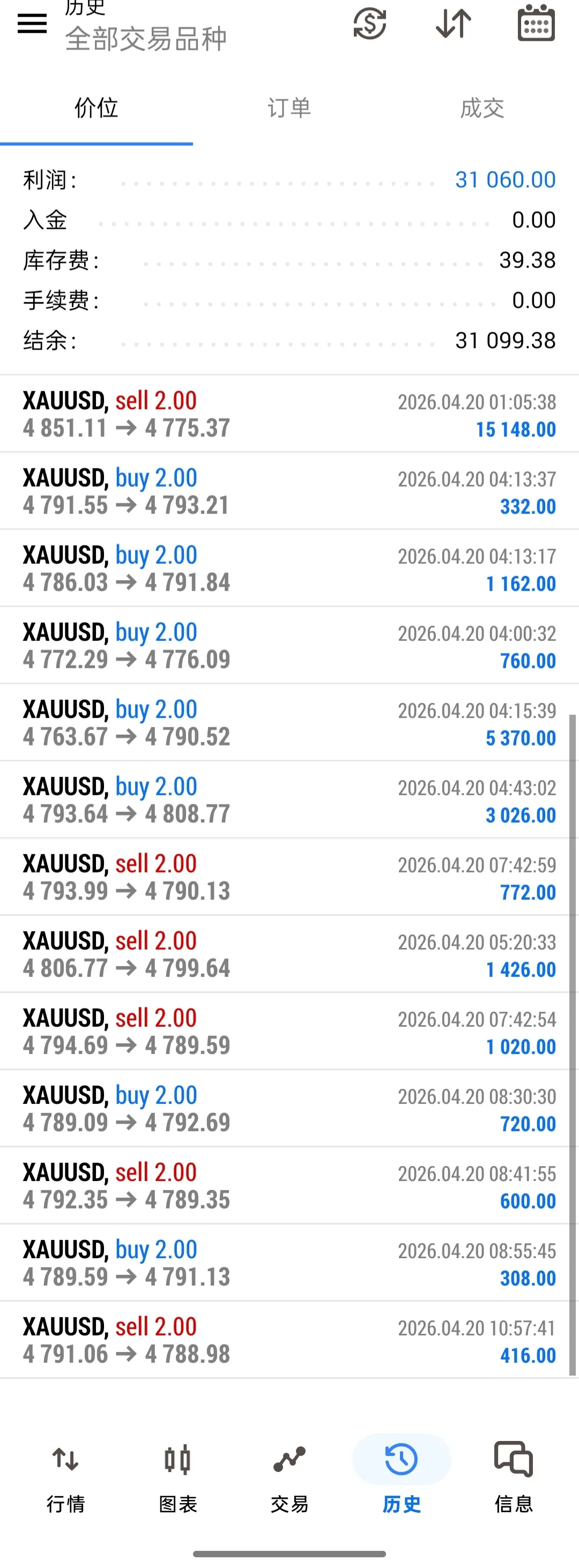This screenshot has width=579, height=1568.
Task: Switch to the 交易 trade tab
Action: tap(289, 1476)
